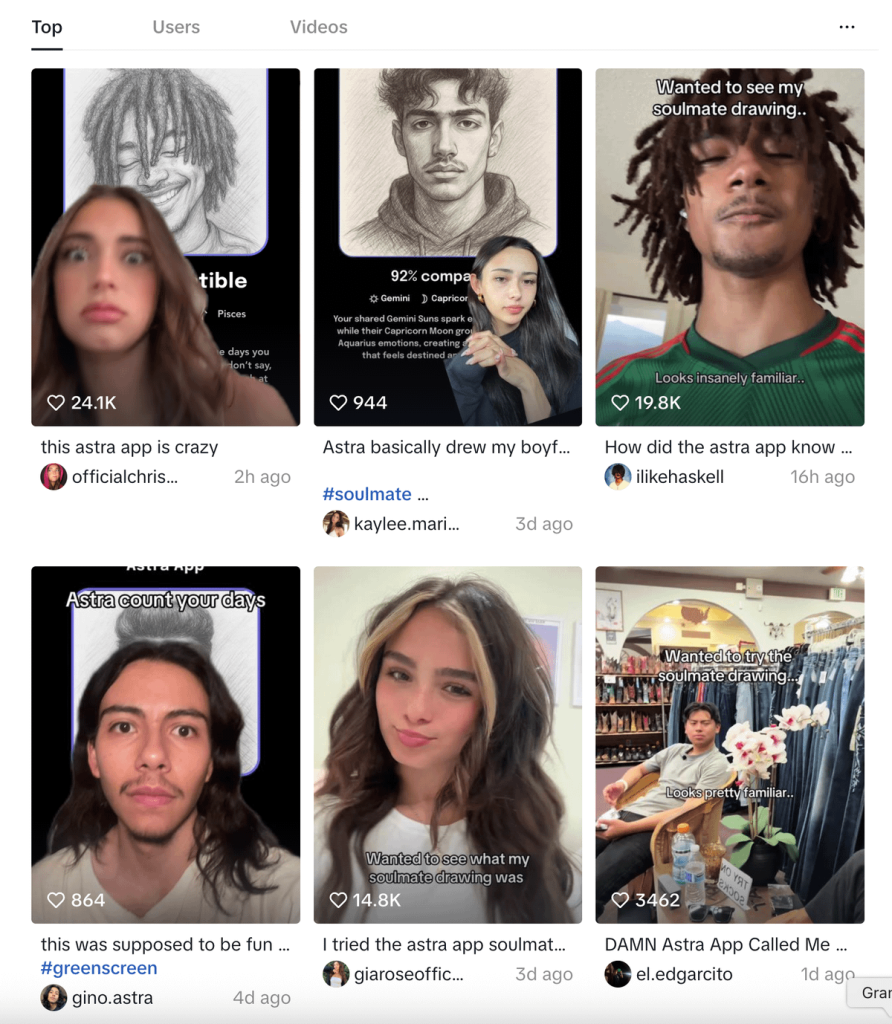
Task: Open the 'How did the astra app know' video
Action: pyautogui.click(x=729, y=247)
